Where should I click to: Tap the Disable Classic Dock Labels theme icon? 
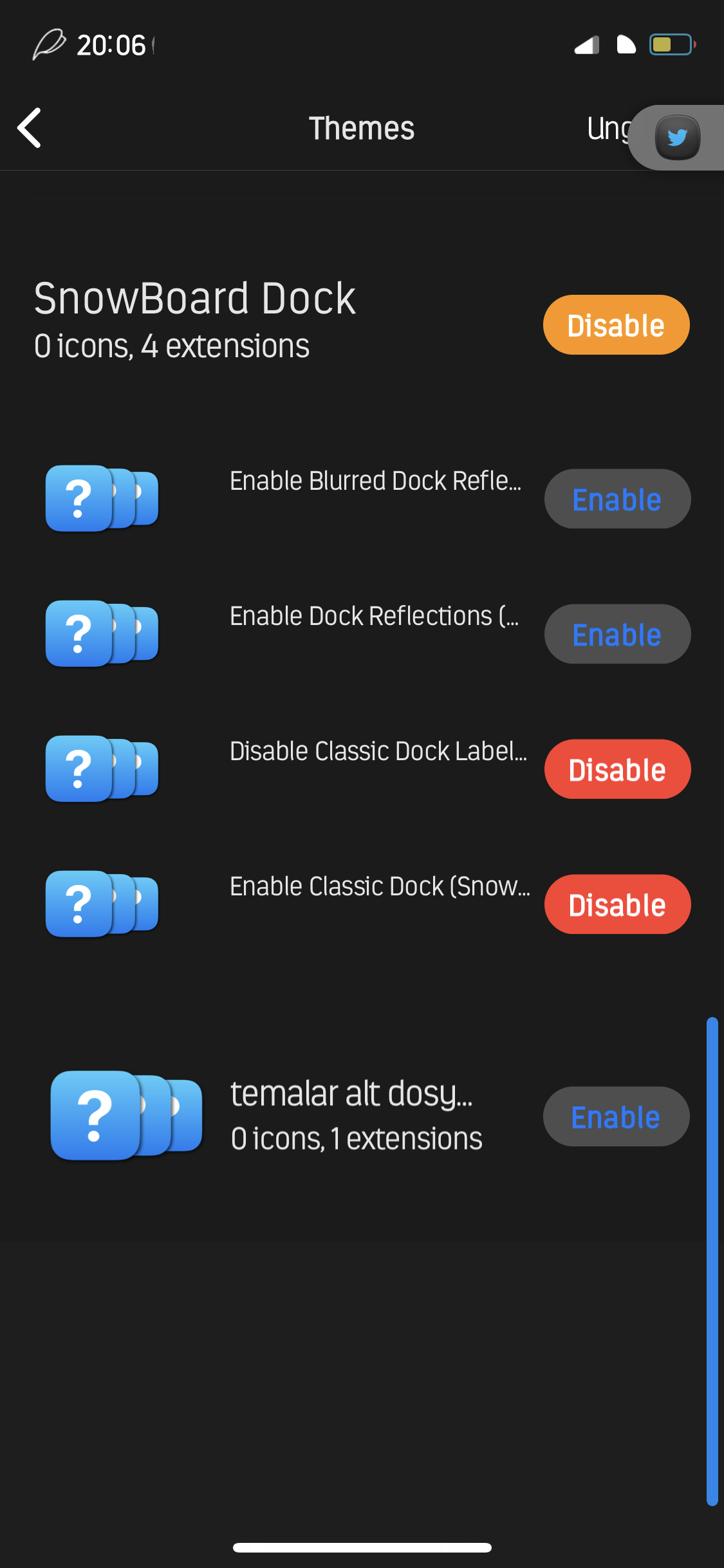(x=101, y=769)
